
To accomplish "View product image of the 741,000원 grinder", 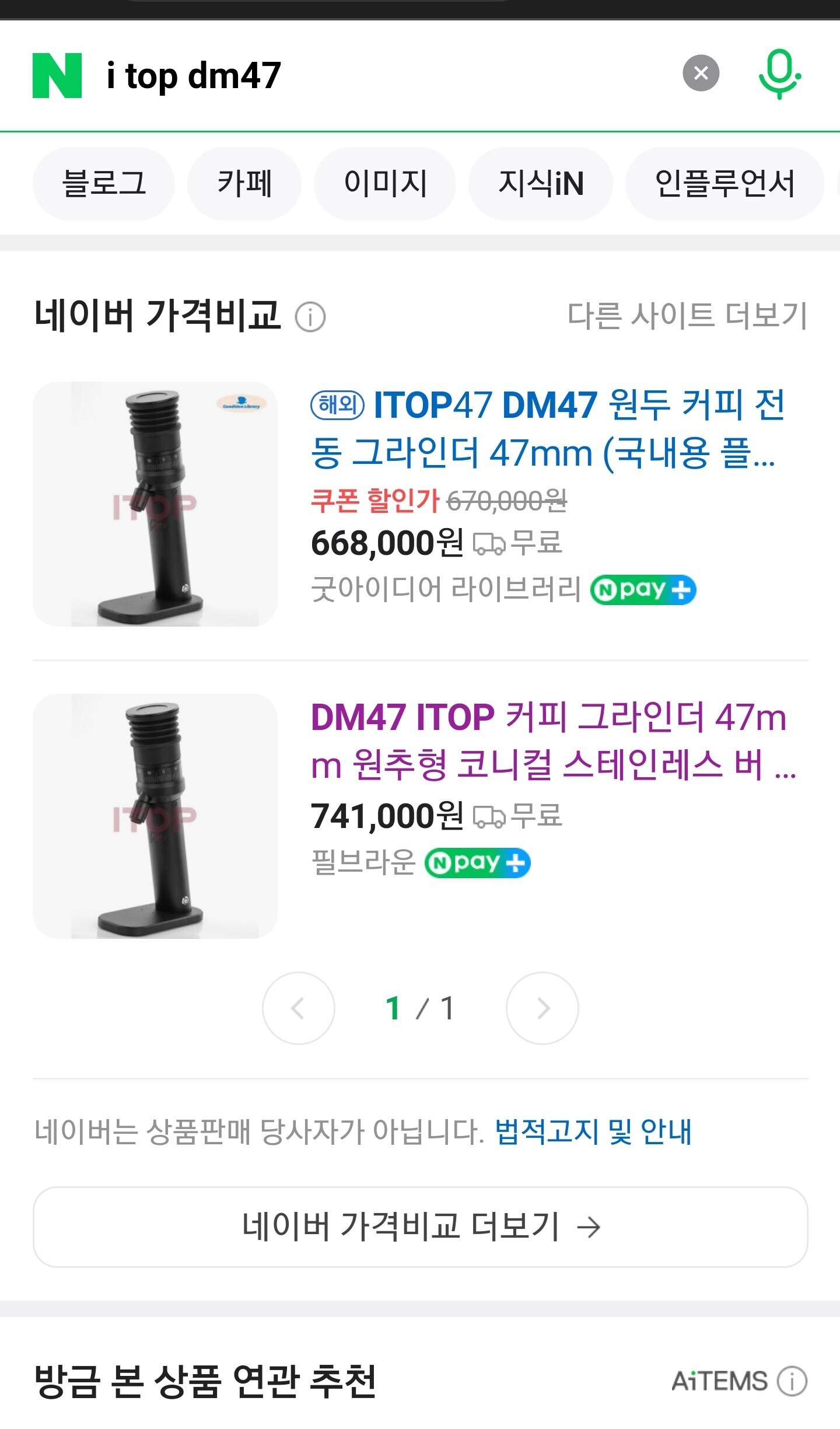I will [155, 816].
